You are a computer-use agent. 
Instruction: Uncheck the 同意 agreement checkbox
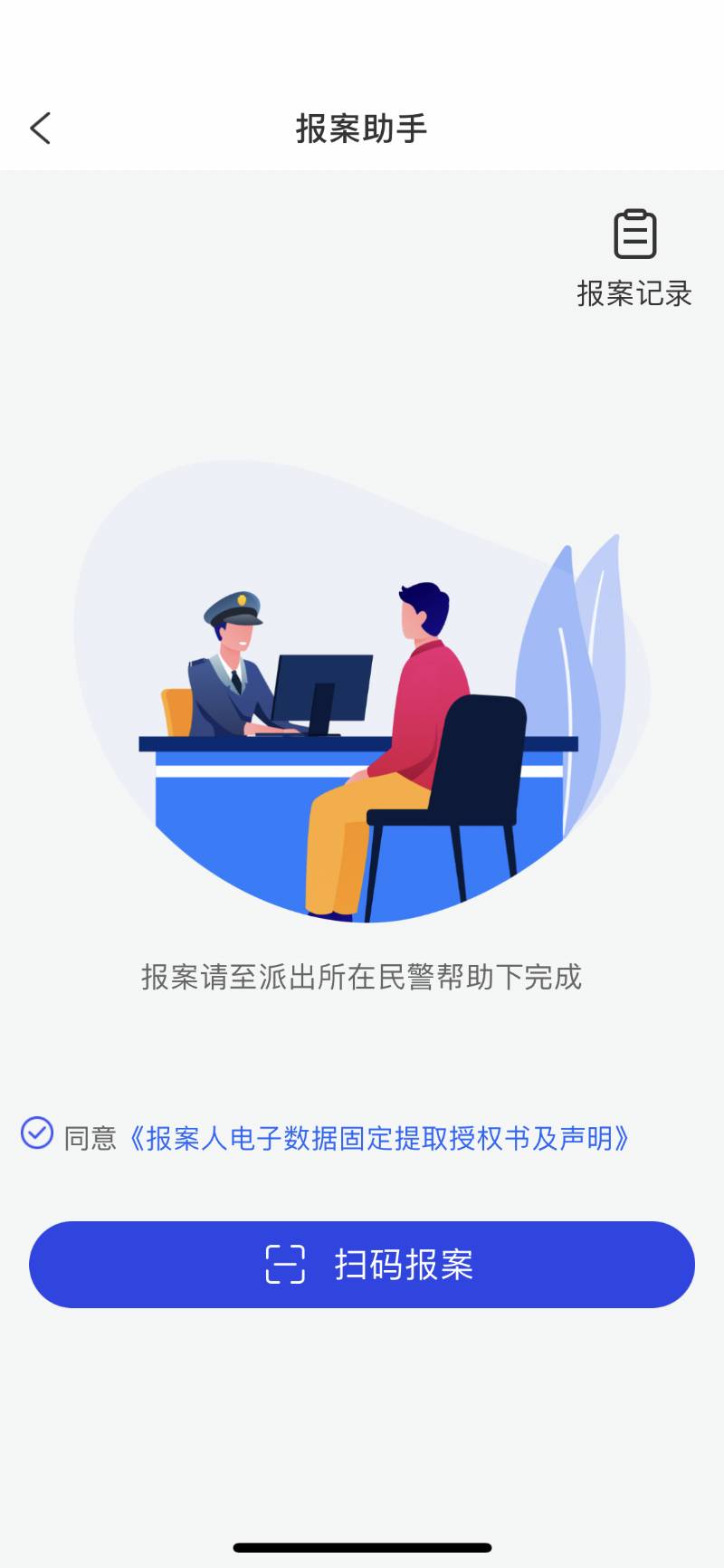37,1133
